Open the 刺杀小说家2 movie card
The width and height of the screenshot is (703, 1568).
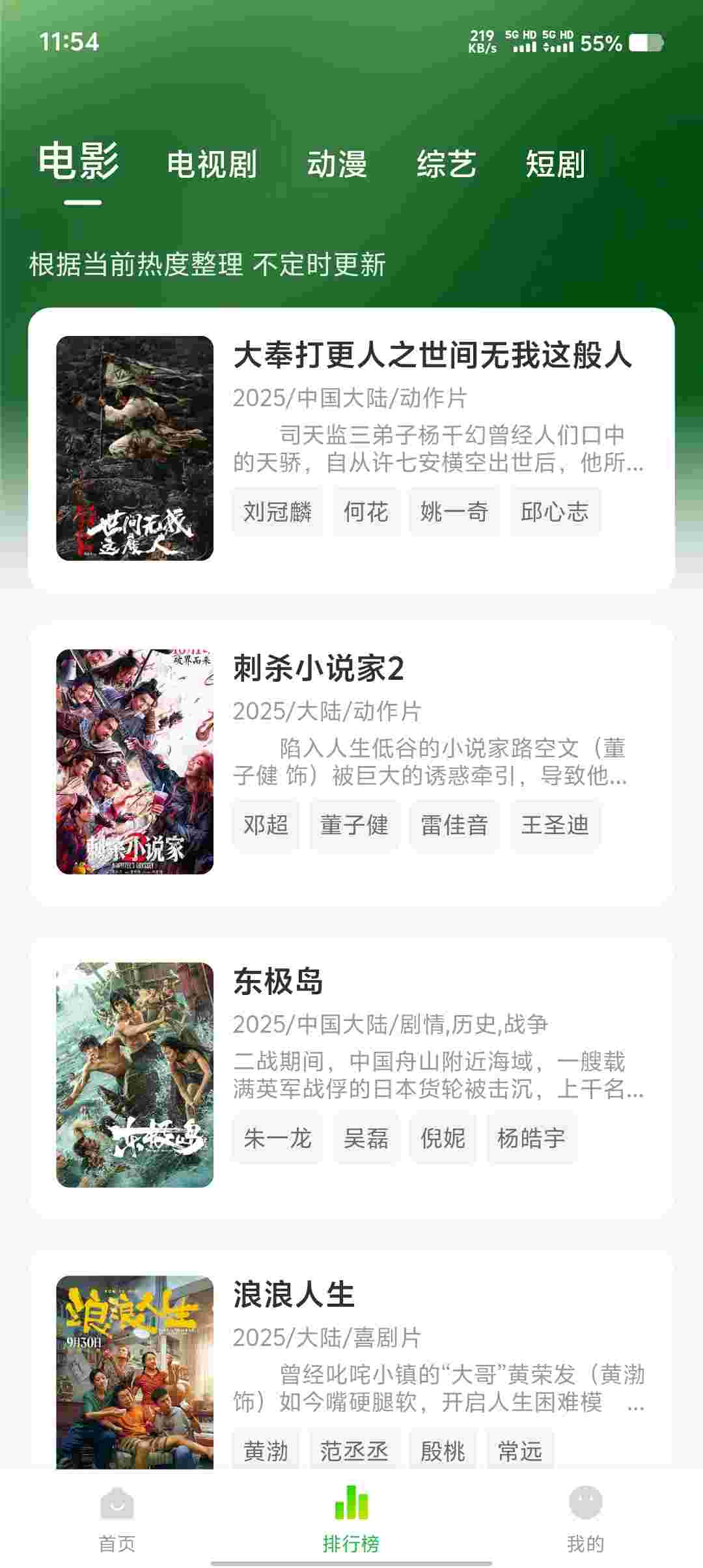[x=319, y=669]
